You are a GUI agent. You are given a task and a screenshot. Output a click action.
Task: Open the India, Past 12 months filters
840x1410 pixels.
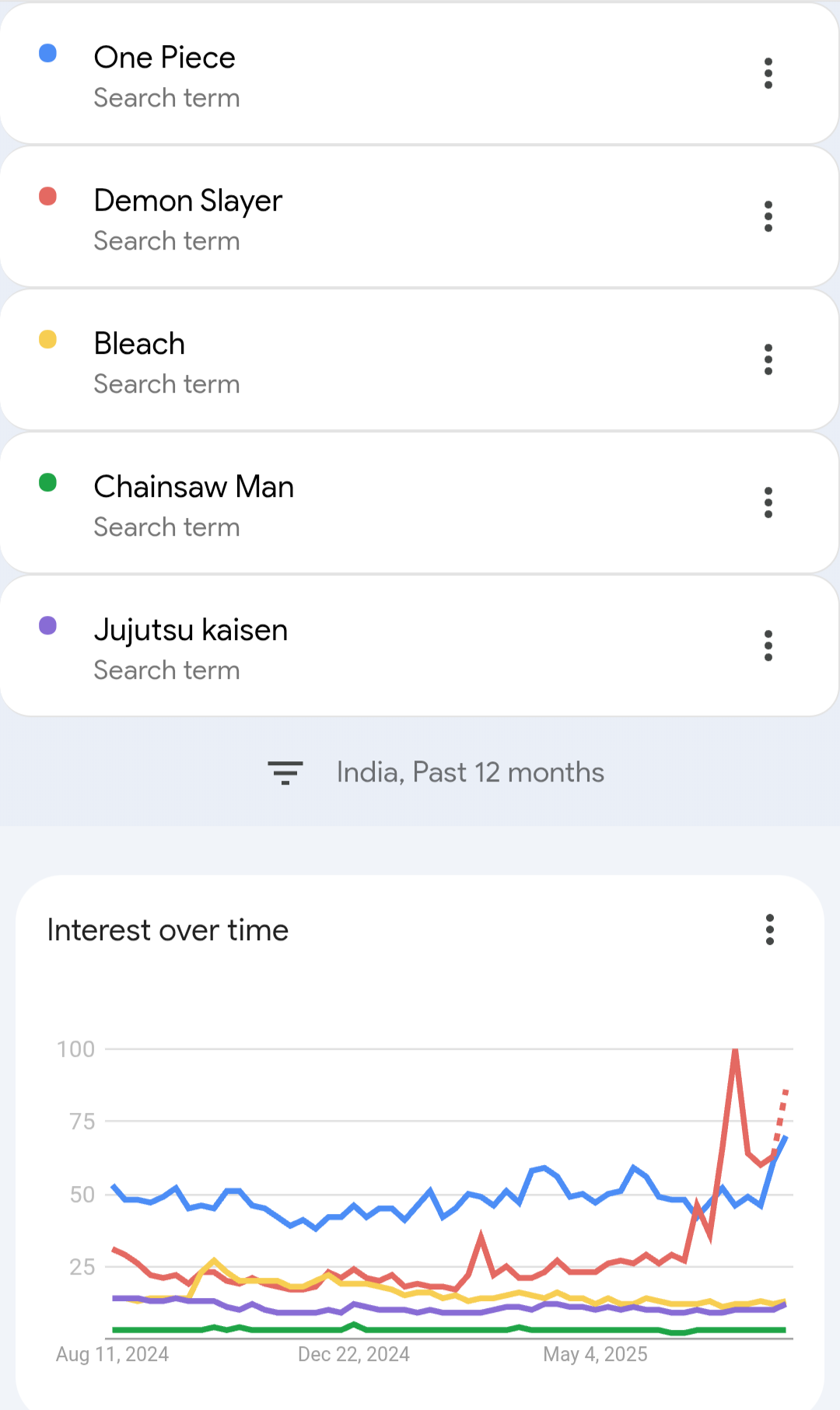tap(436, 772)
